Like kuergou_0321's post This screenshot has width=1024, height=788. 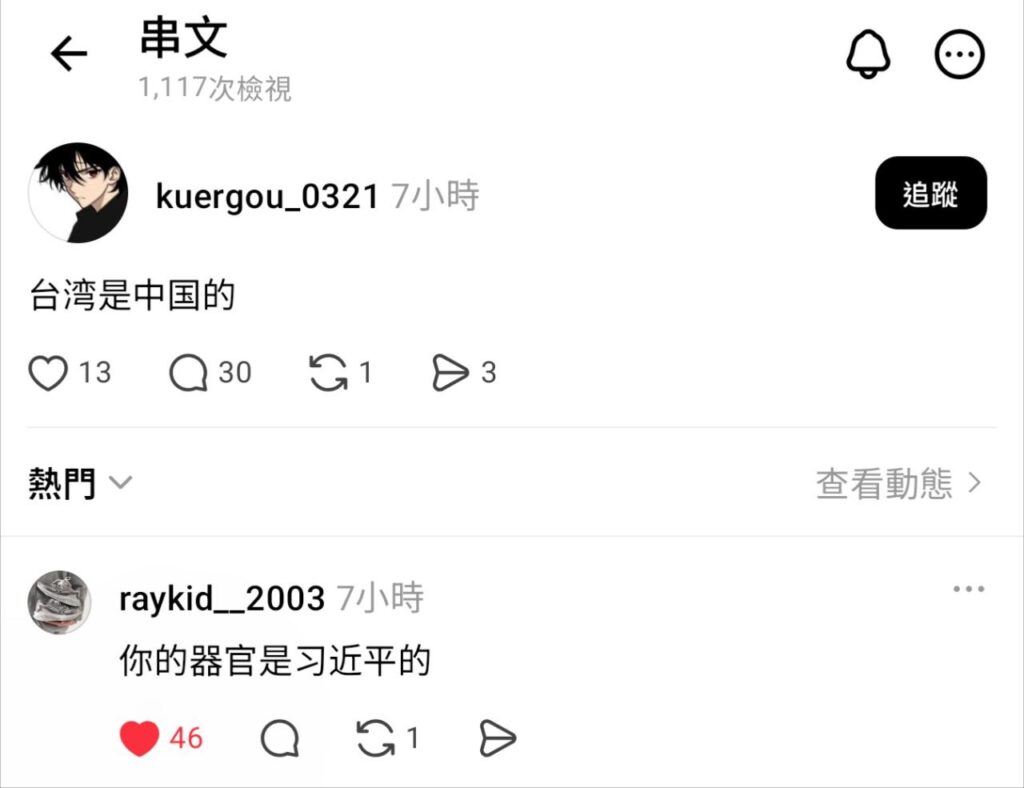click(x=48, y=373)
